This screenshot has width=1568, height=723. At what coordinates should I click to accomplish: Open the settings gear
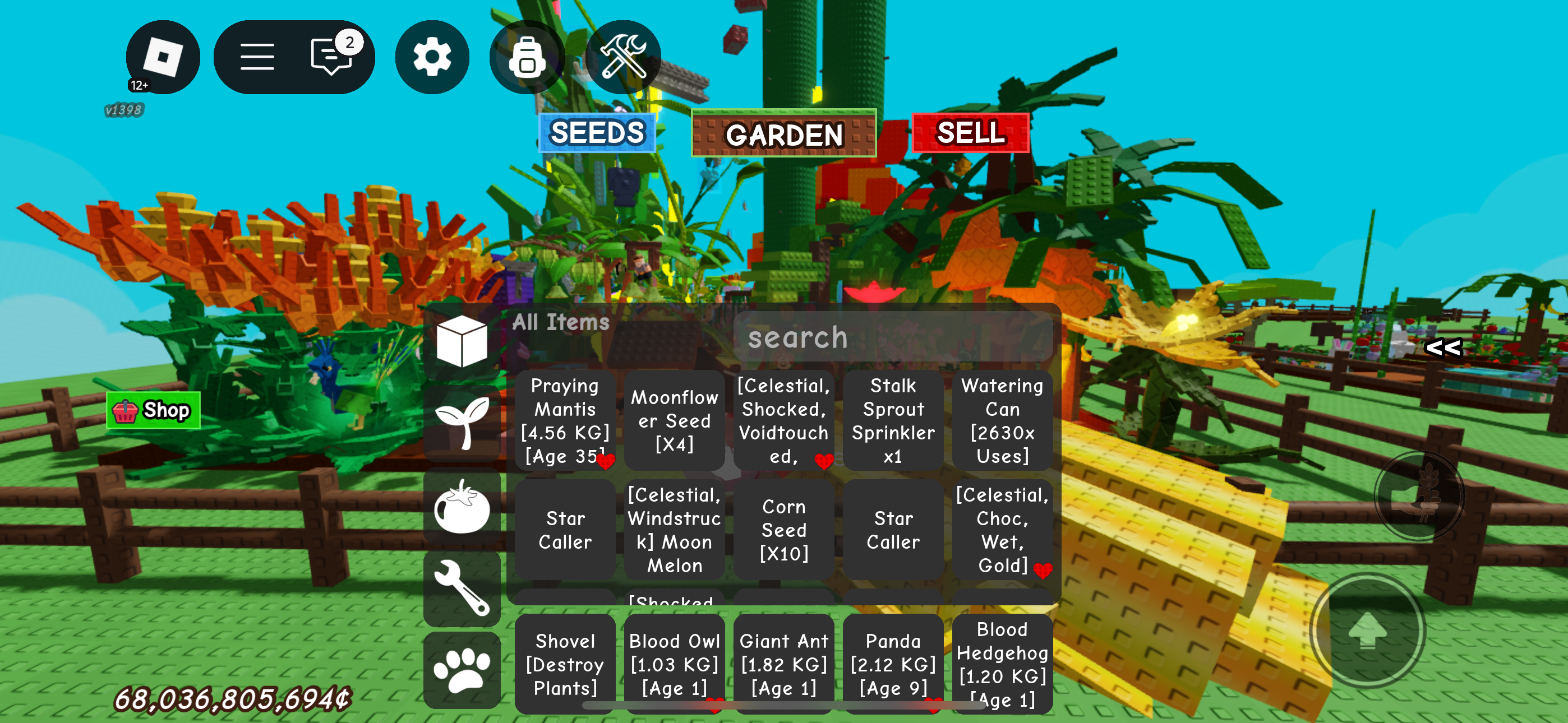click(432, 57)
